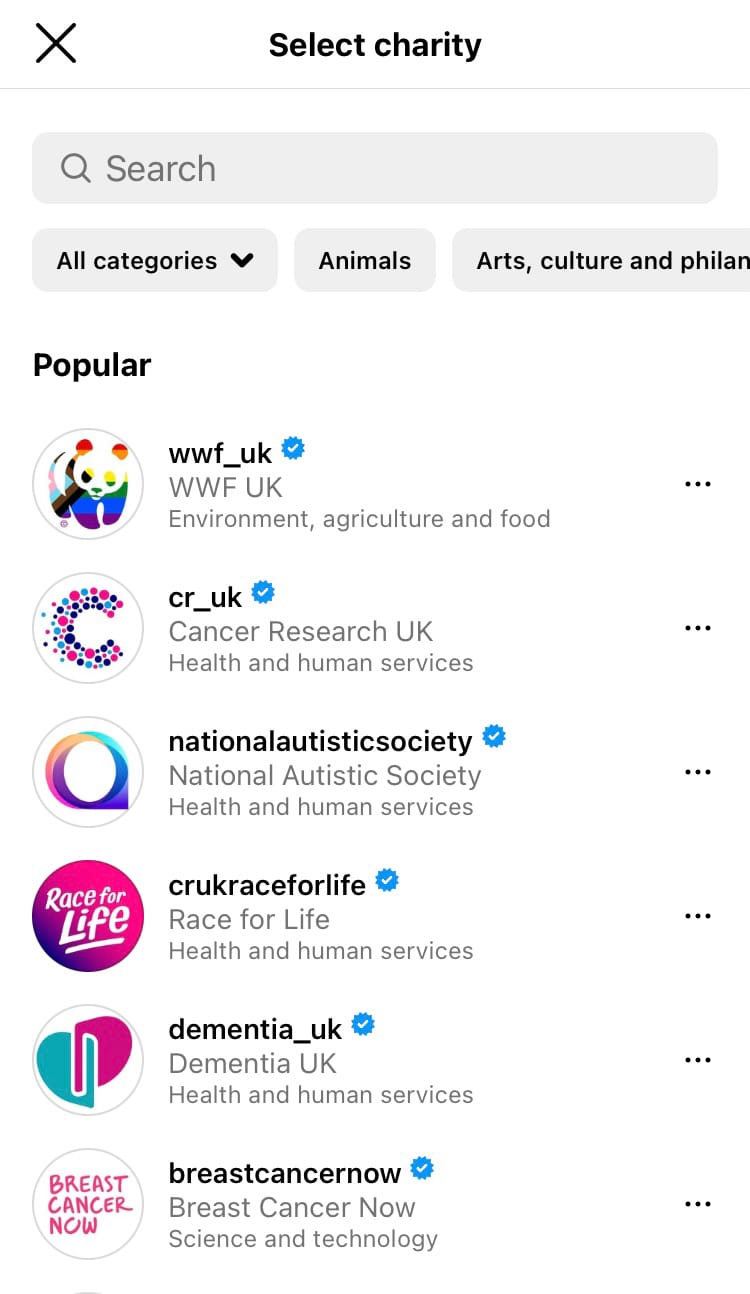Open more options for wwf_uk

(697, 484)
